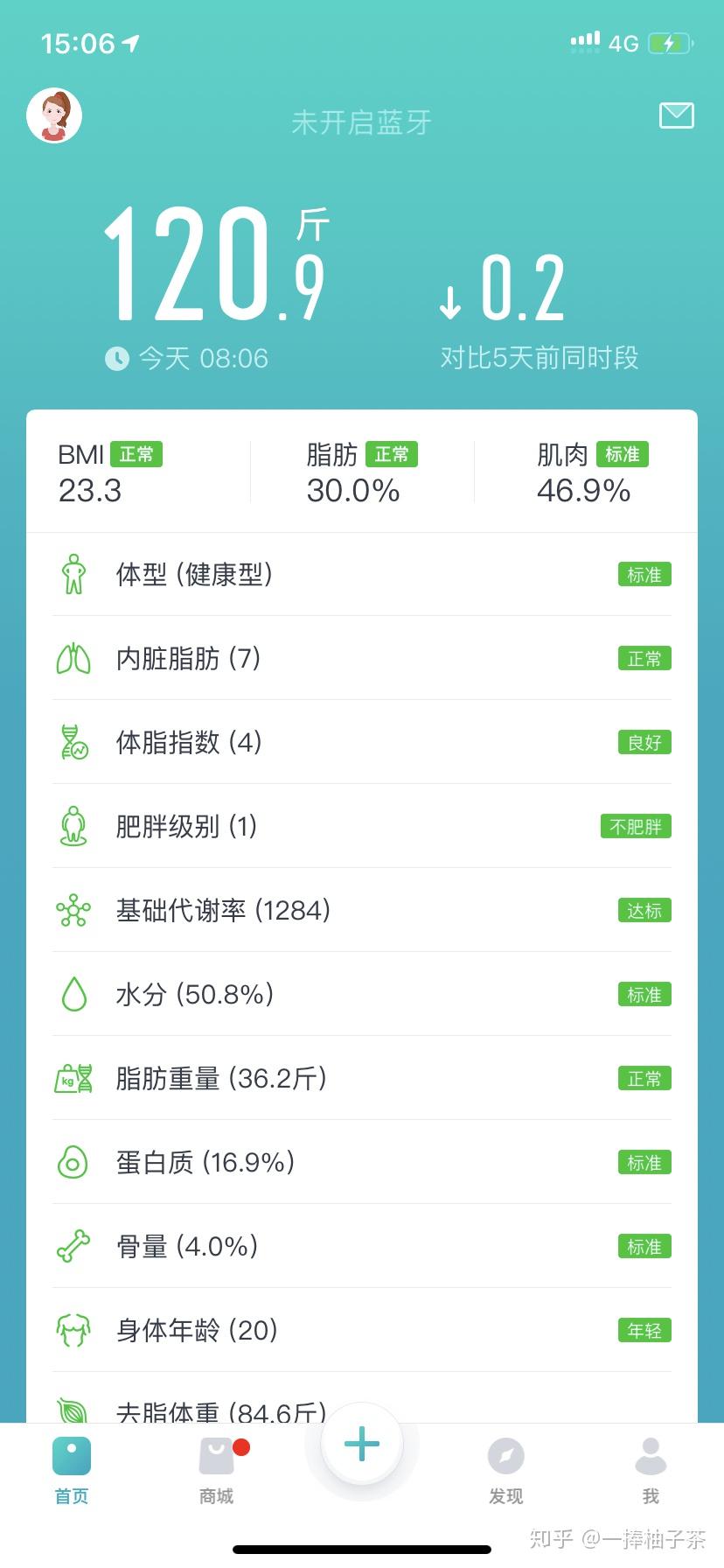Open the 体脂指数 row
Screen dimensions: 724x1568
(362, 742)
